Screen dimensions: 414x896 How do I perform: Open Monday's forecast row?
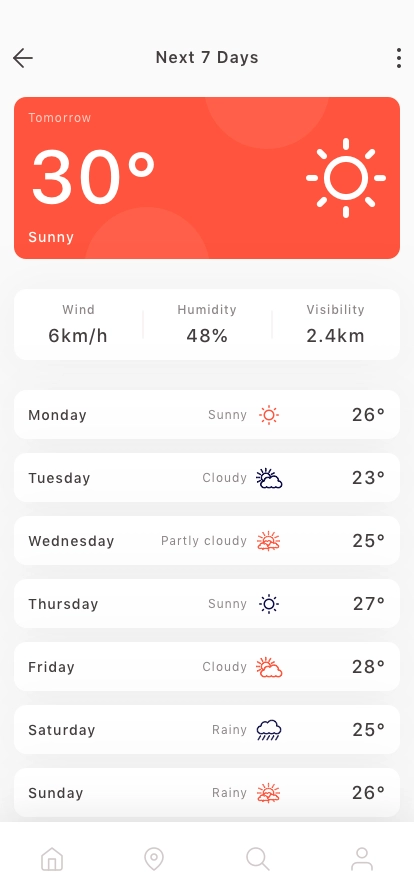(207, 414)
